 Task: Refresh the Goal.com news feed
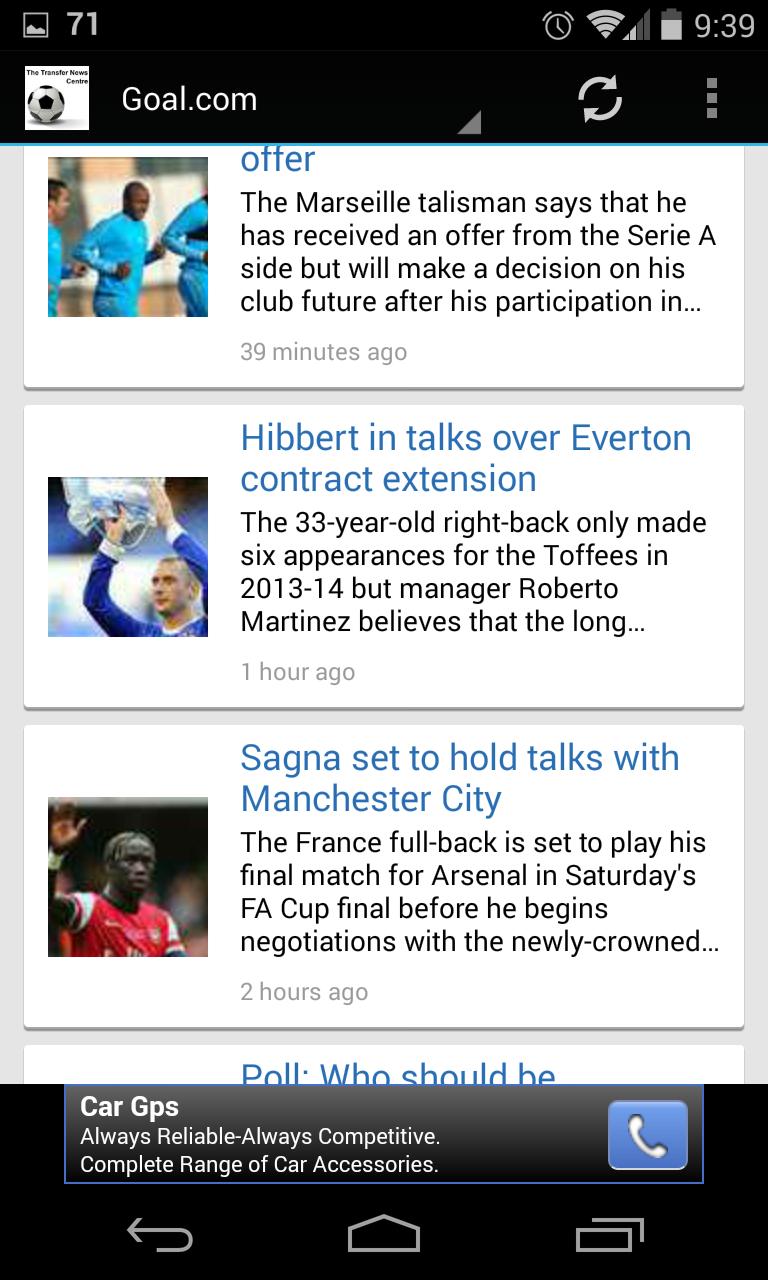click(600, 99)
